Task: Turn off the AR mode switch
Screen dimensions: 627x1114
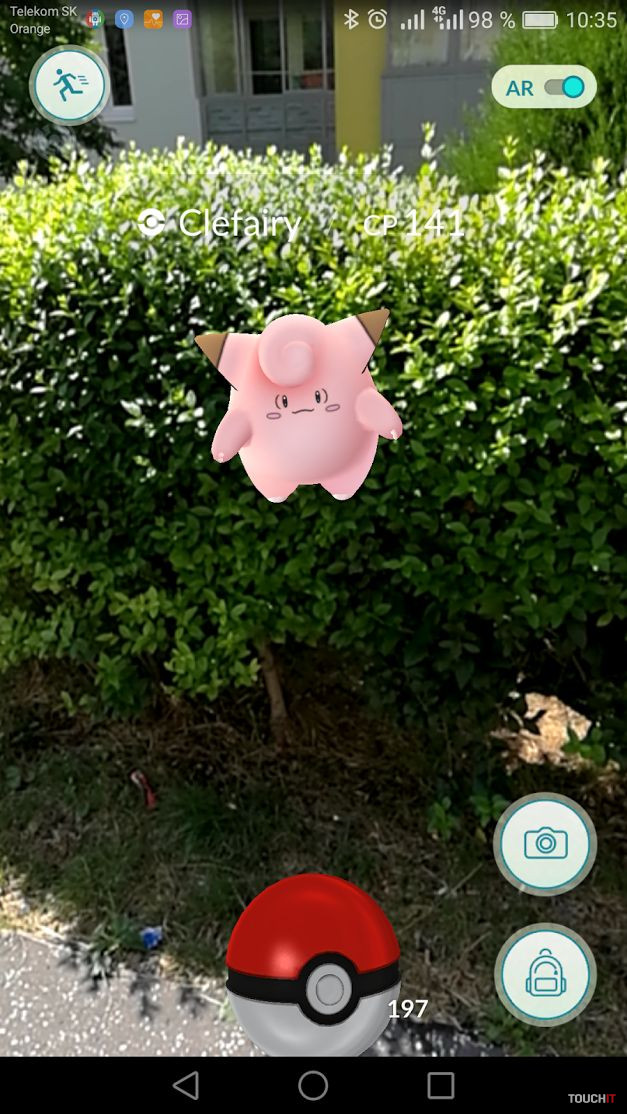Action: click(x=564, y=88)
